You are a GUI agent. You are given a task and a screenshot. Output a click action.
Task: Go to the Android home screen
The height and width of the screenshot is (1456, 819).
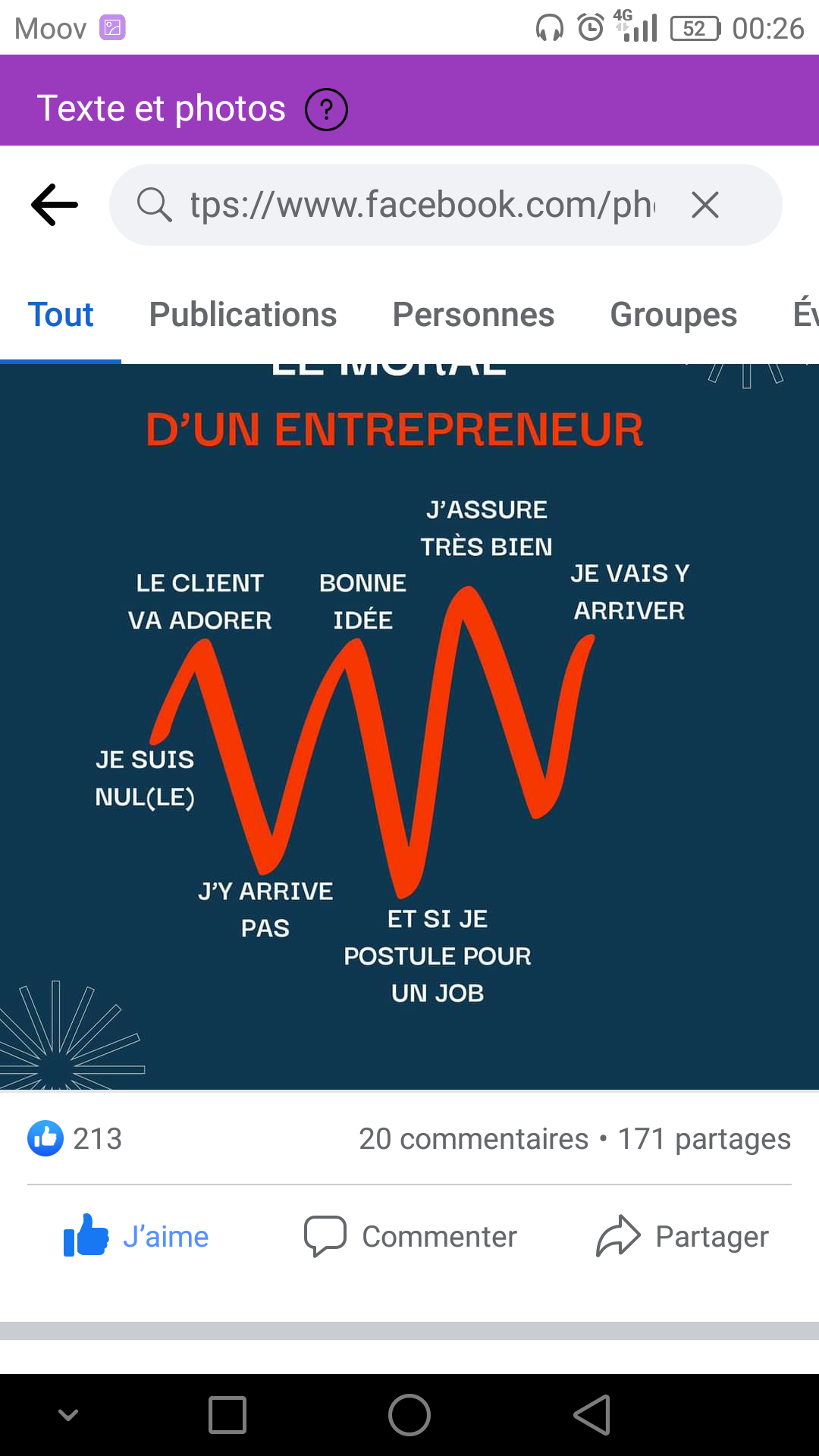coord(409,1415)
